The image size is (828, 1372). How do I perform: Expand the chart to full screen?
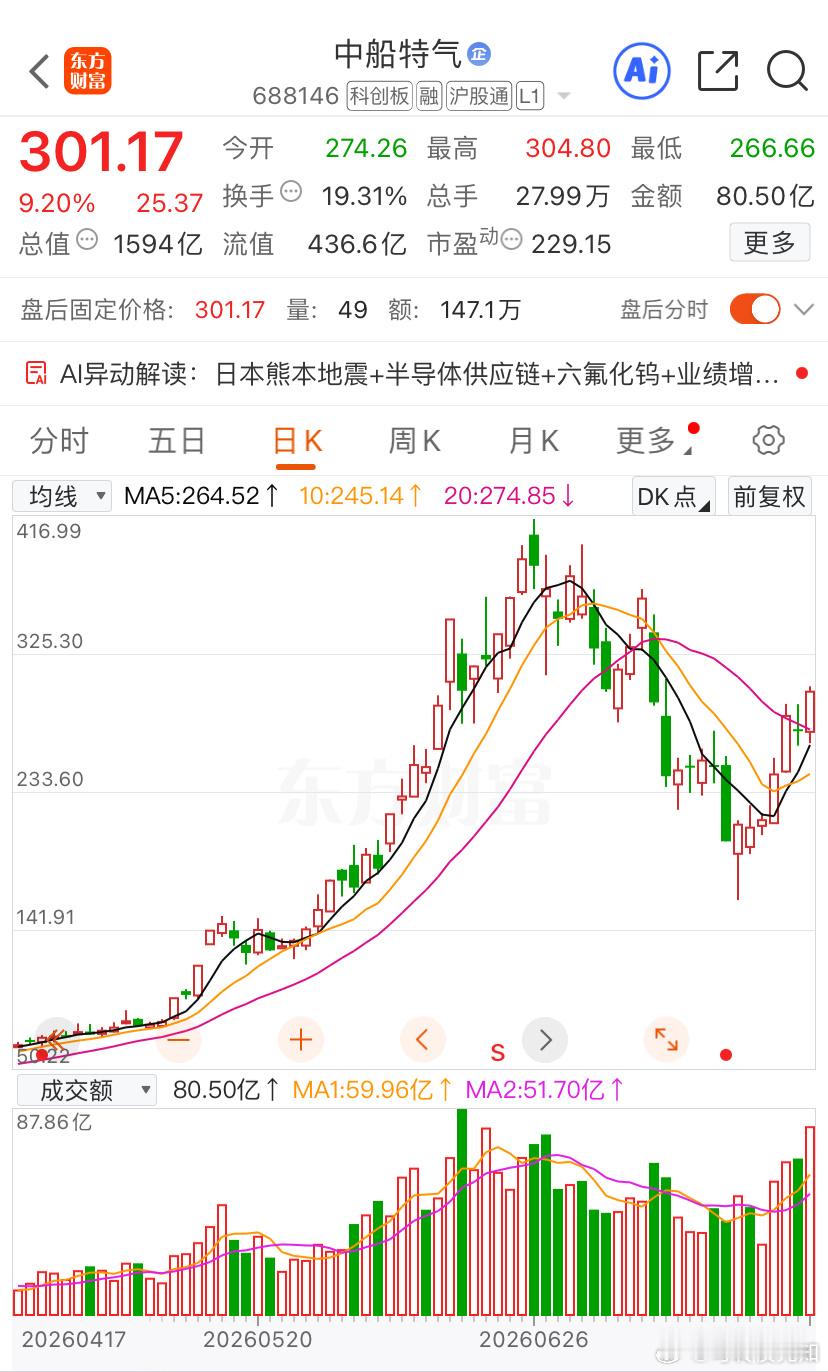click(x=666, y=1040)
